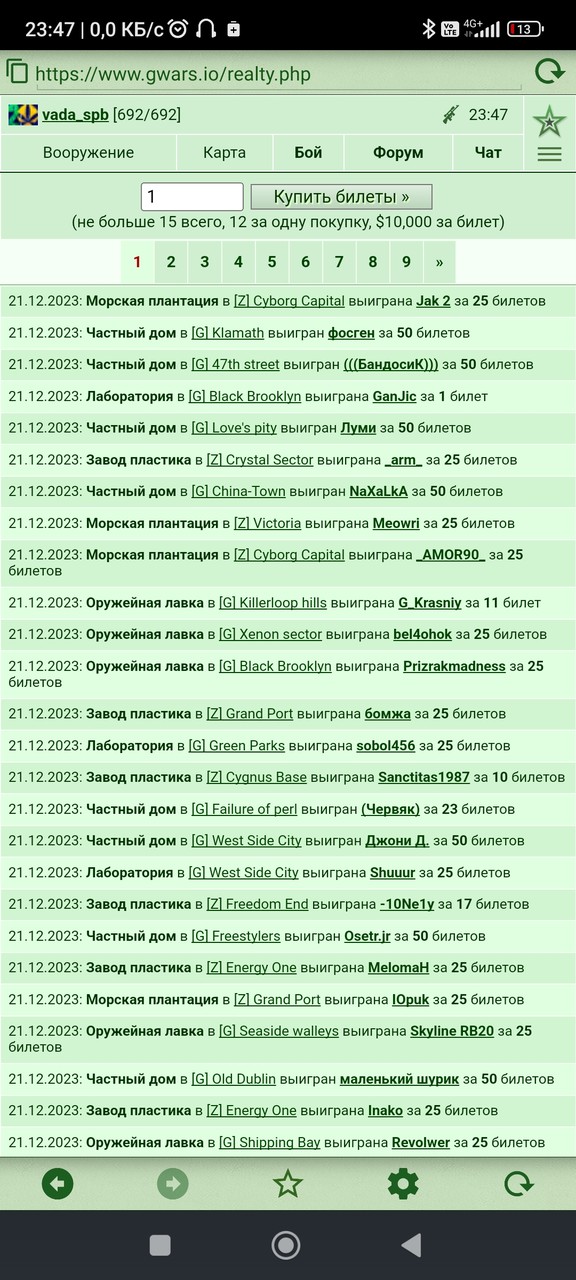Open the Бой tab

click(308, 153)
